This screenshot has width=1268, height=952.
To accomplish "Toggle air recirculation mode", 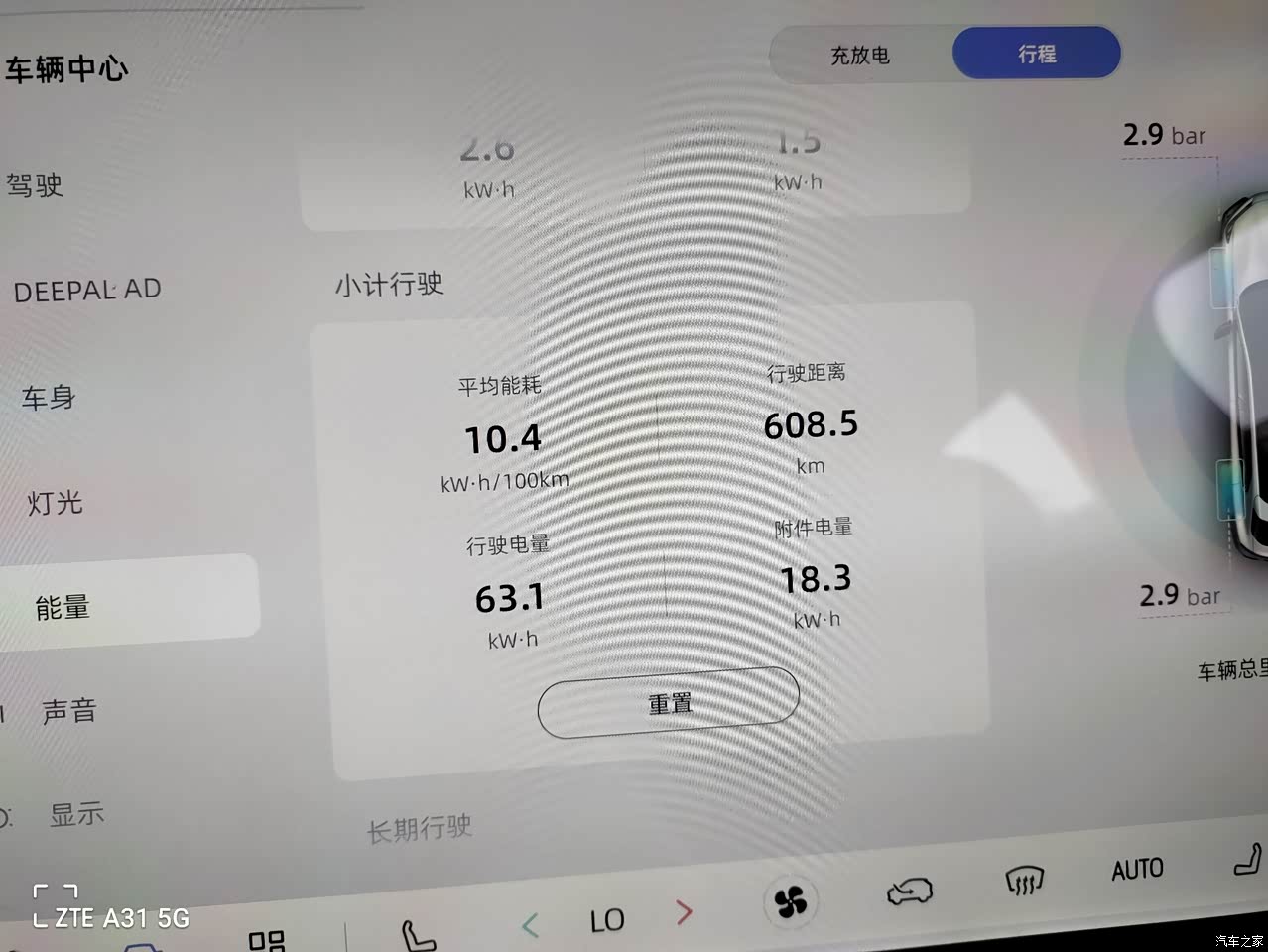I will point(909,892).
